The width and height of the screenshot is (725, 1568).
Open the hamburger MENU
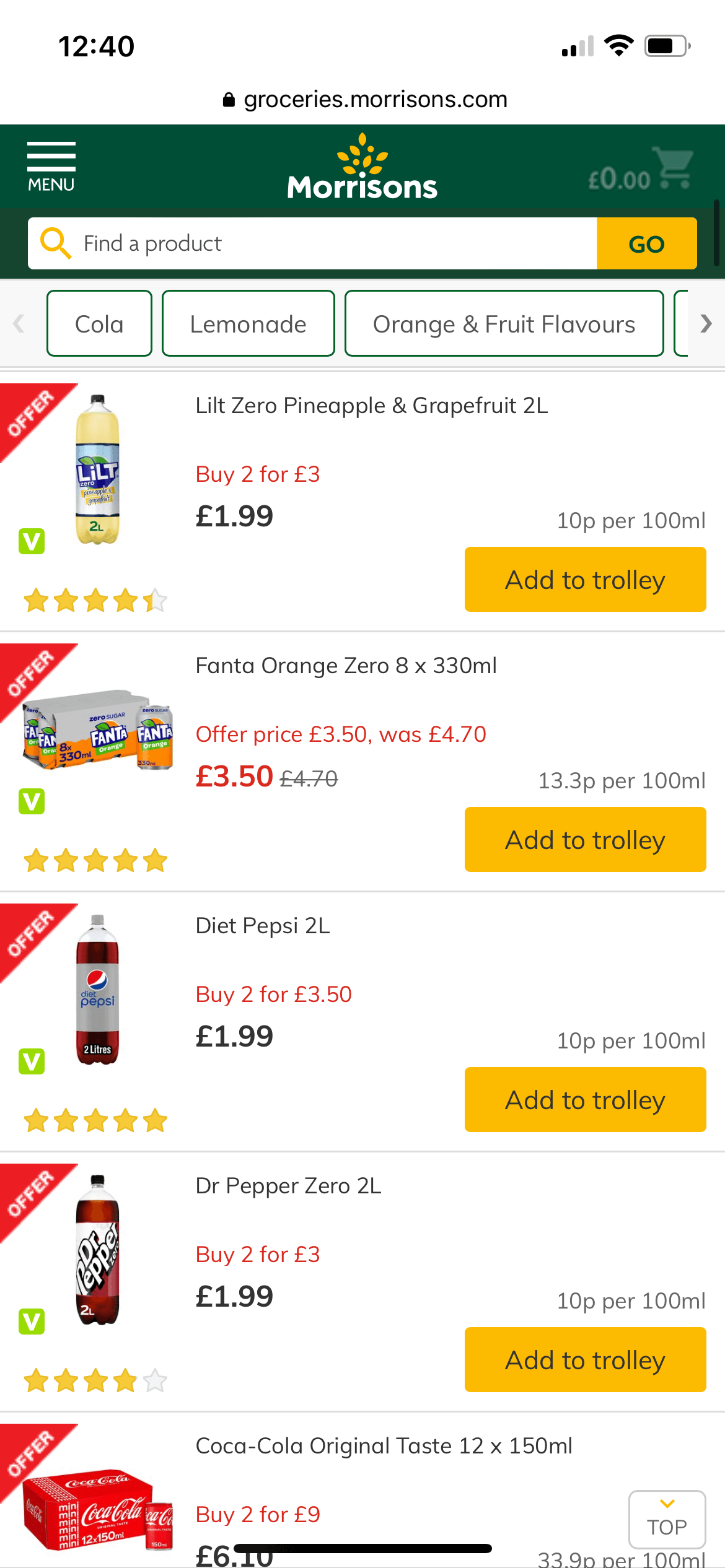point(51,162)
